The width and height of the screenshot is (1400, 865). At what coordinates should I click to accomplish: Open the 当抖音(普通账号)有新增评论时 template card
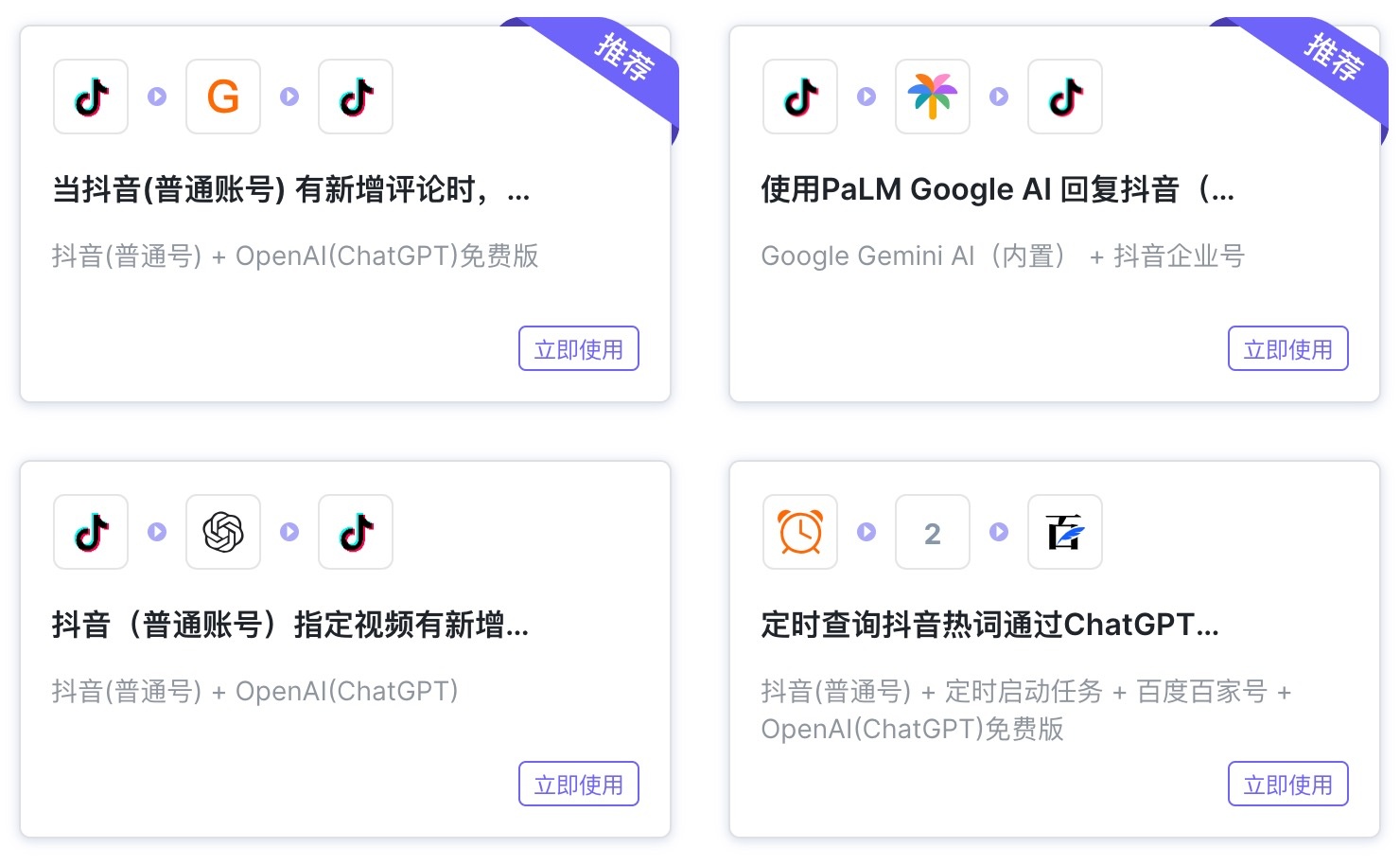pyautogui.click(x=290, y=190)
